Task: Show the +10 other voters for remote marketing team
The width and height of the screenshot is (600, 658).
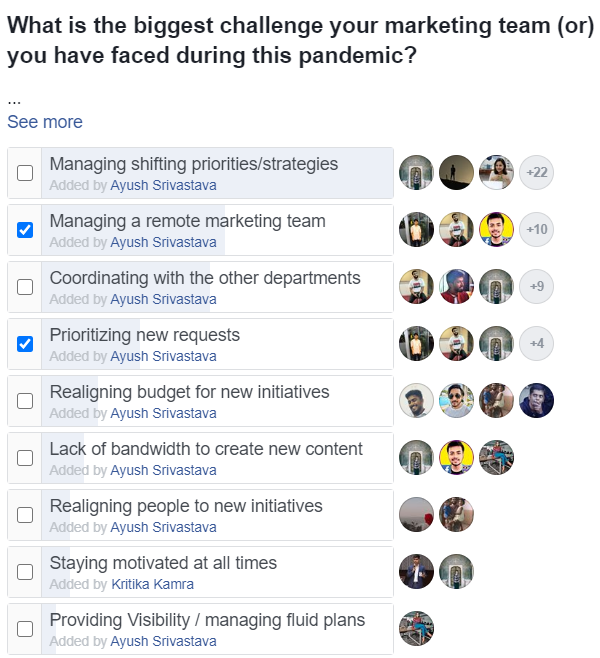Action: (x=537, y=230)
